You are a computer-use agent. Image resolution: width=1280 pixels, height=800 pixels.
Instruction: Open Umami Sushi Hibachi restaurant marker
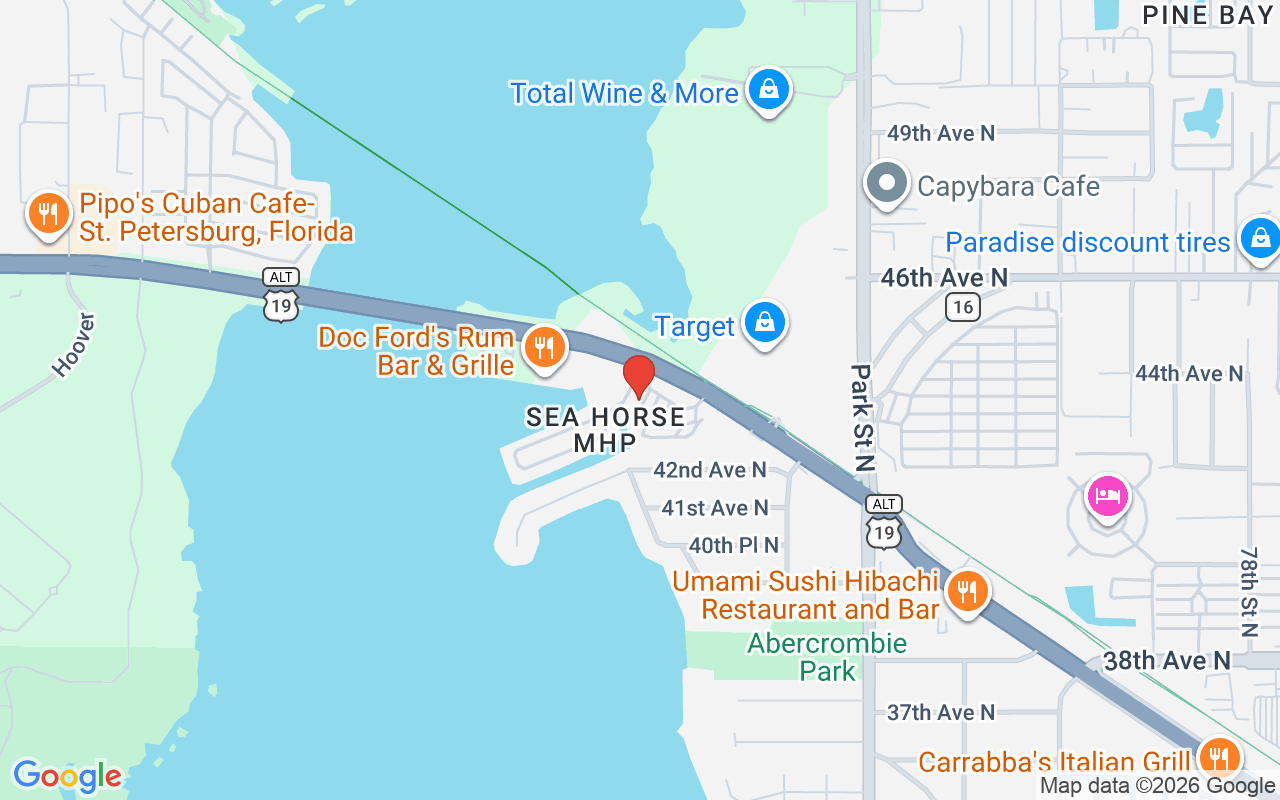[966, 591]
